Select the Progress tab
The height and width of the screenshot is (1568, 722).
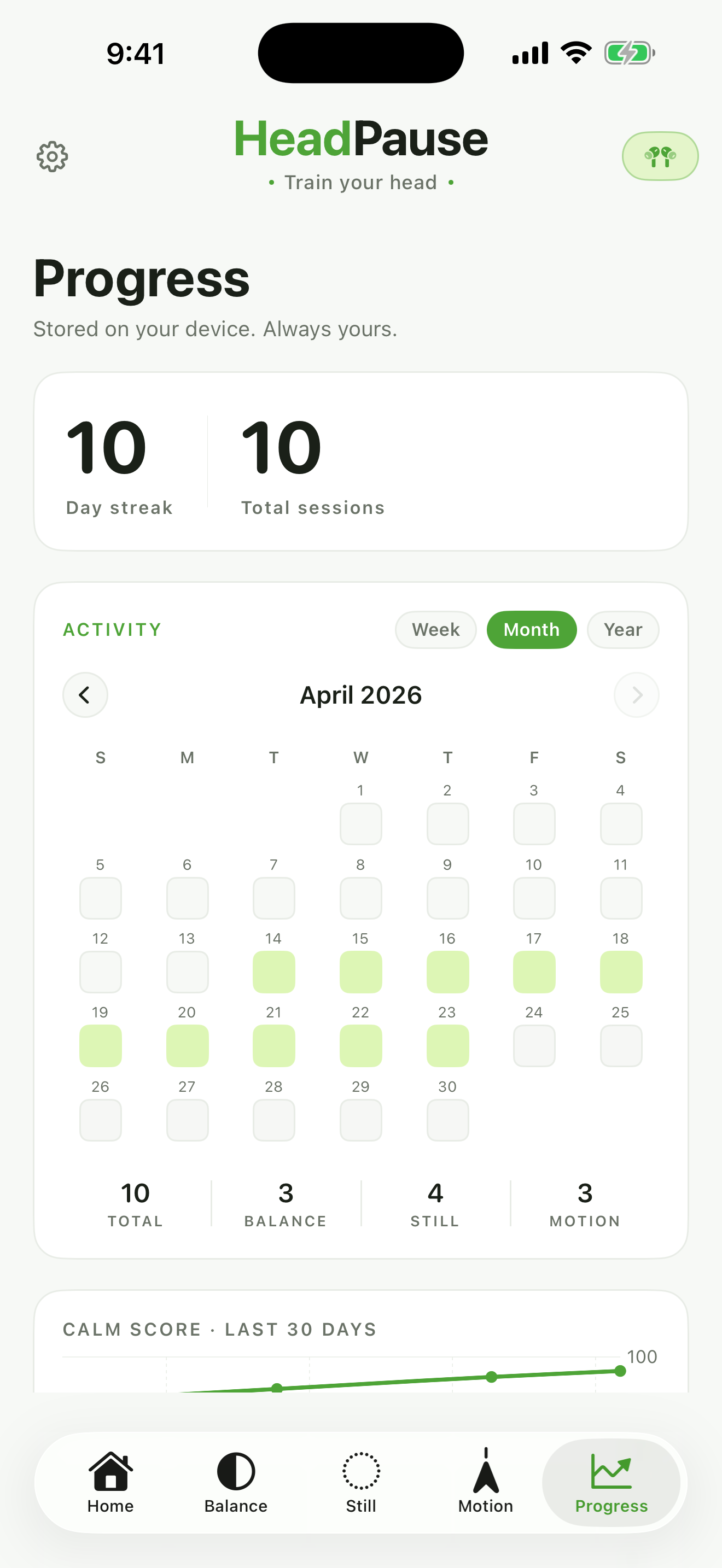pyautogui.click(x=611, y=1482)
